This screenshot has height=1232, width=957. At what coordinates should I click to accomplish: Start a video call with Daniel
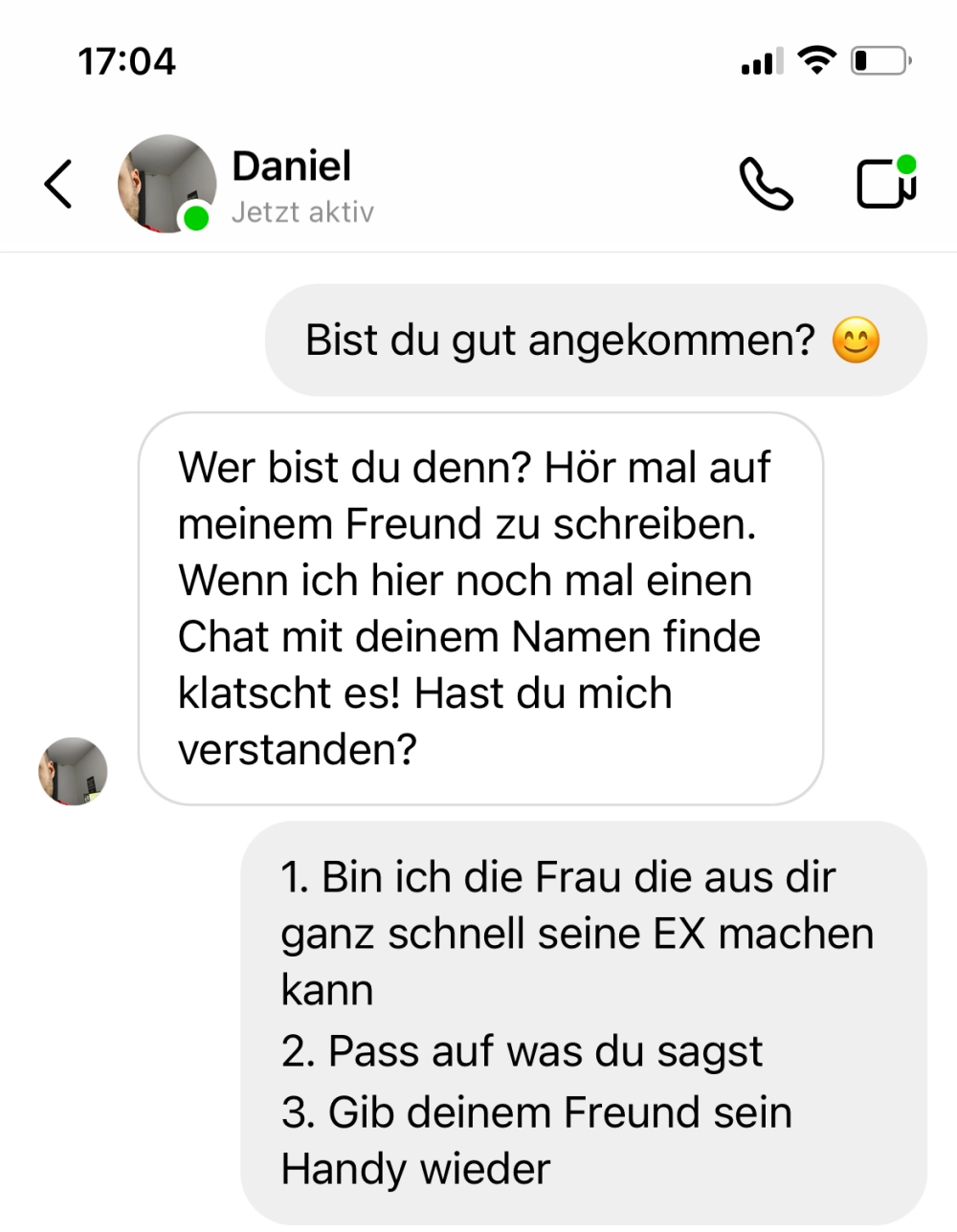(885, 184)
